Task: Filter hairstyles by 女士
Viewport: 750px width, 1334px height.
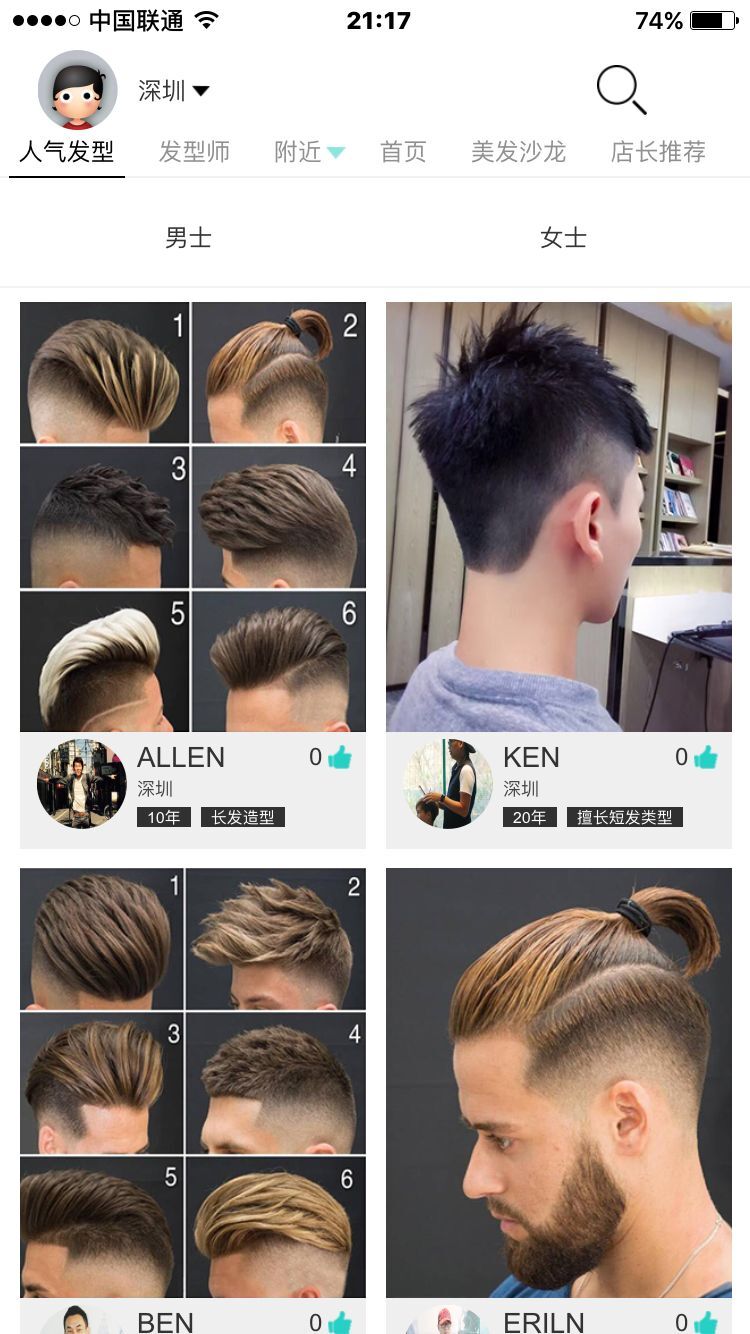Action: point(563,238)
